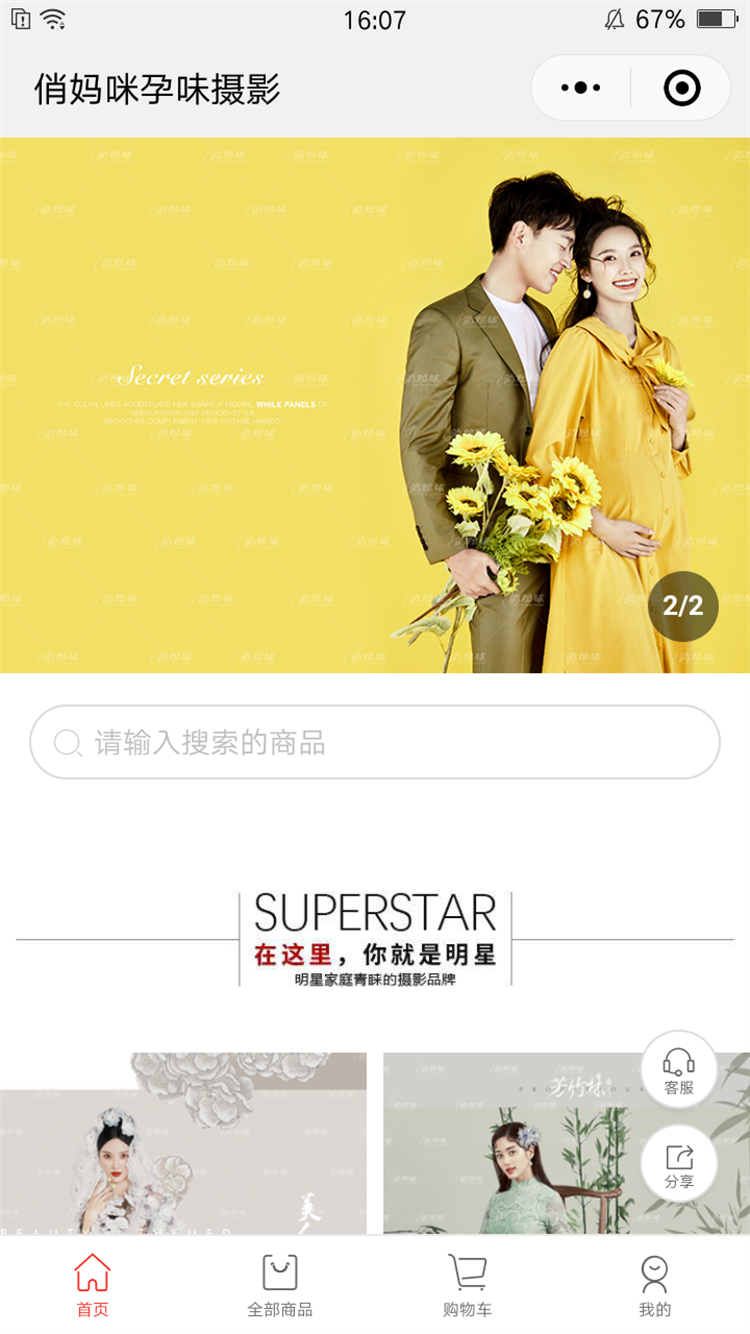Open the 购物车 cart tab
The image size is (750, 1334).
467,1286
